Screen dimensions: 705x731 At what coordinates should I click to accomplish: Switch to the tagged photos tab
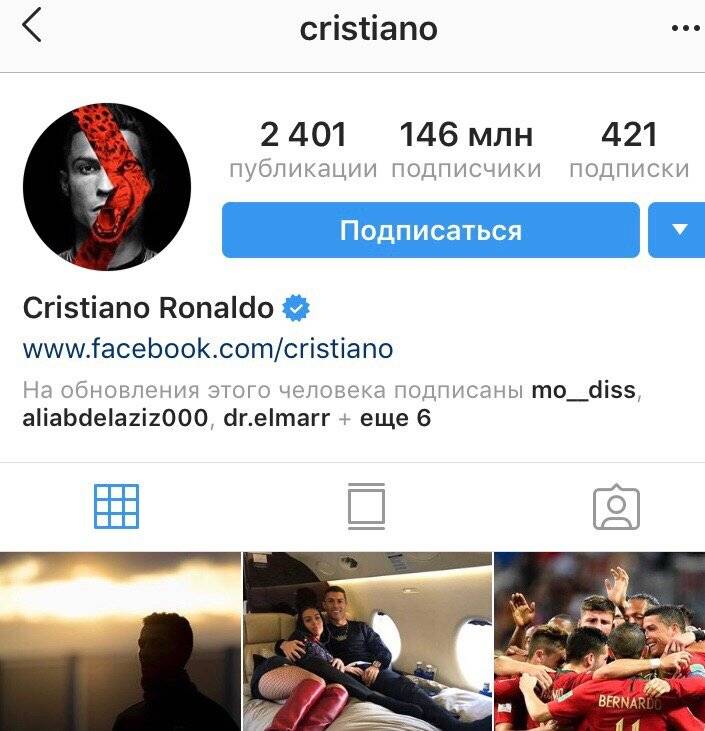(616, 507)
